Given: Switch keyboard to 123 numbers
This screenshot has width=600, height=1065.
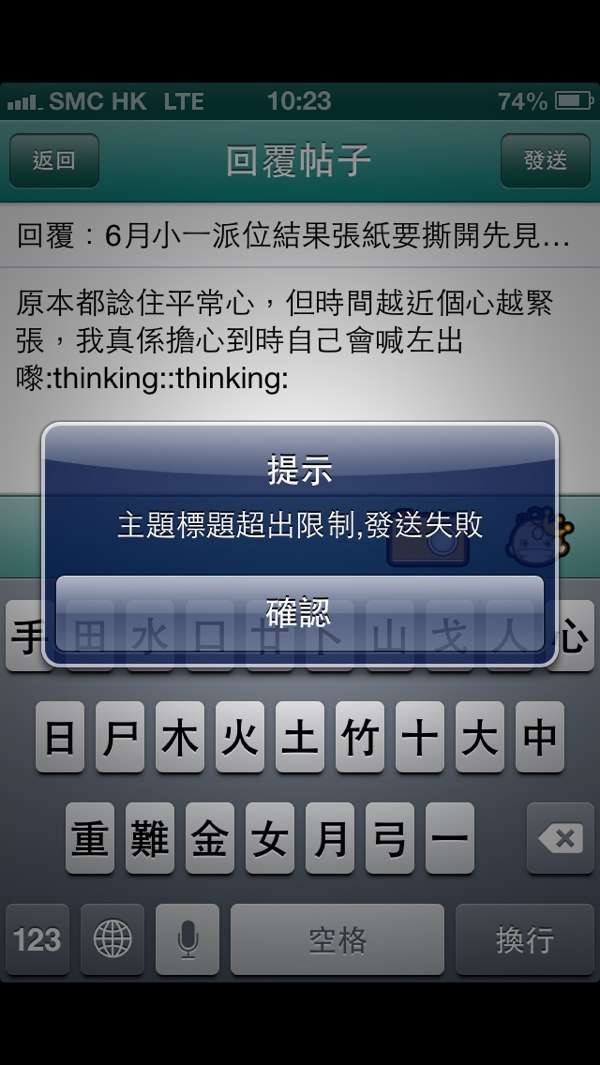Looking at the screenshot, I should pos(38,939).
